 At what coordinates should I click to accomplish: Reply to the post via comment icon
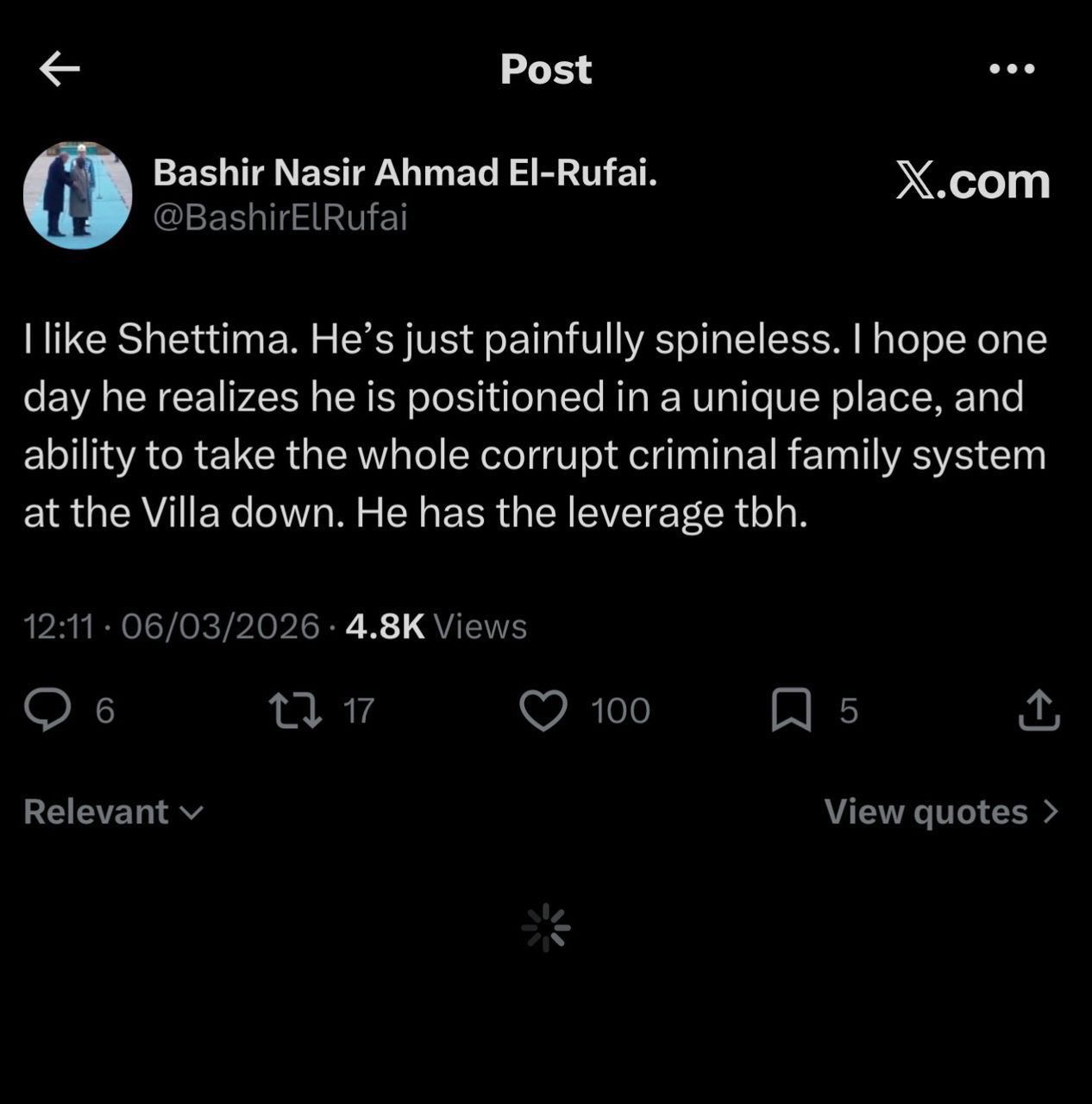[47, 710]
